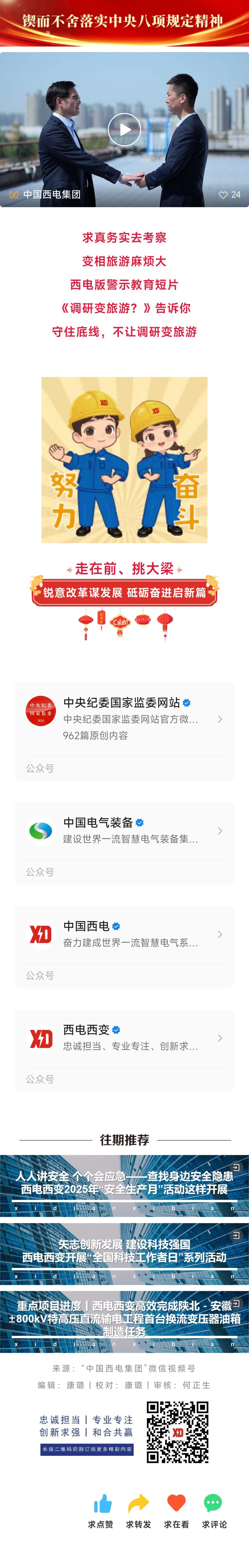
Task: Open the 中国西电集团 video channel name
Action: pos(52,195)
